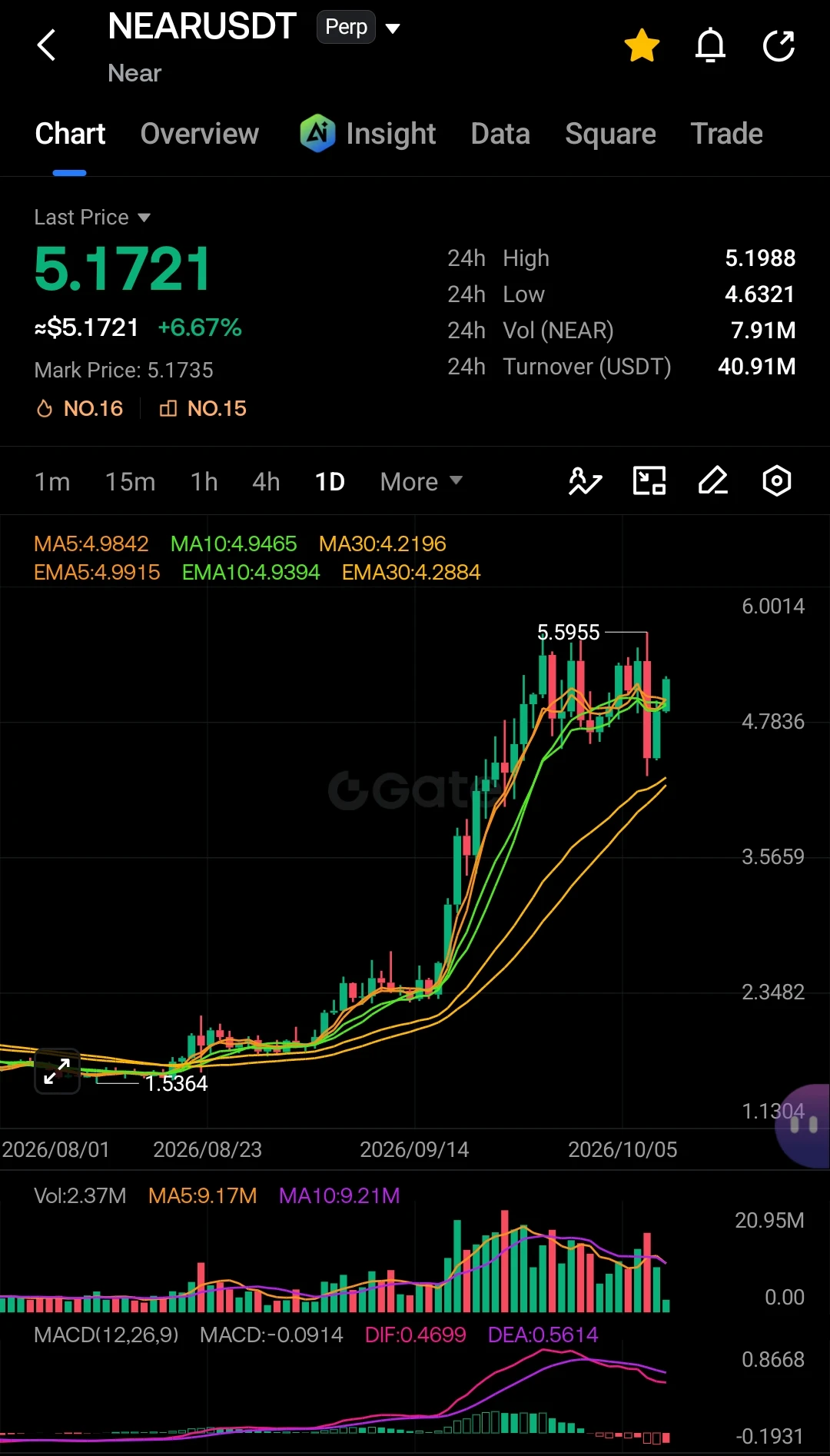Open the NO.16 popularity ranking
The height and width of the screenshot is (1456, 830).
coord(79,408)
